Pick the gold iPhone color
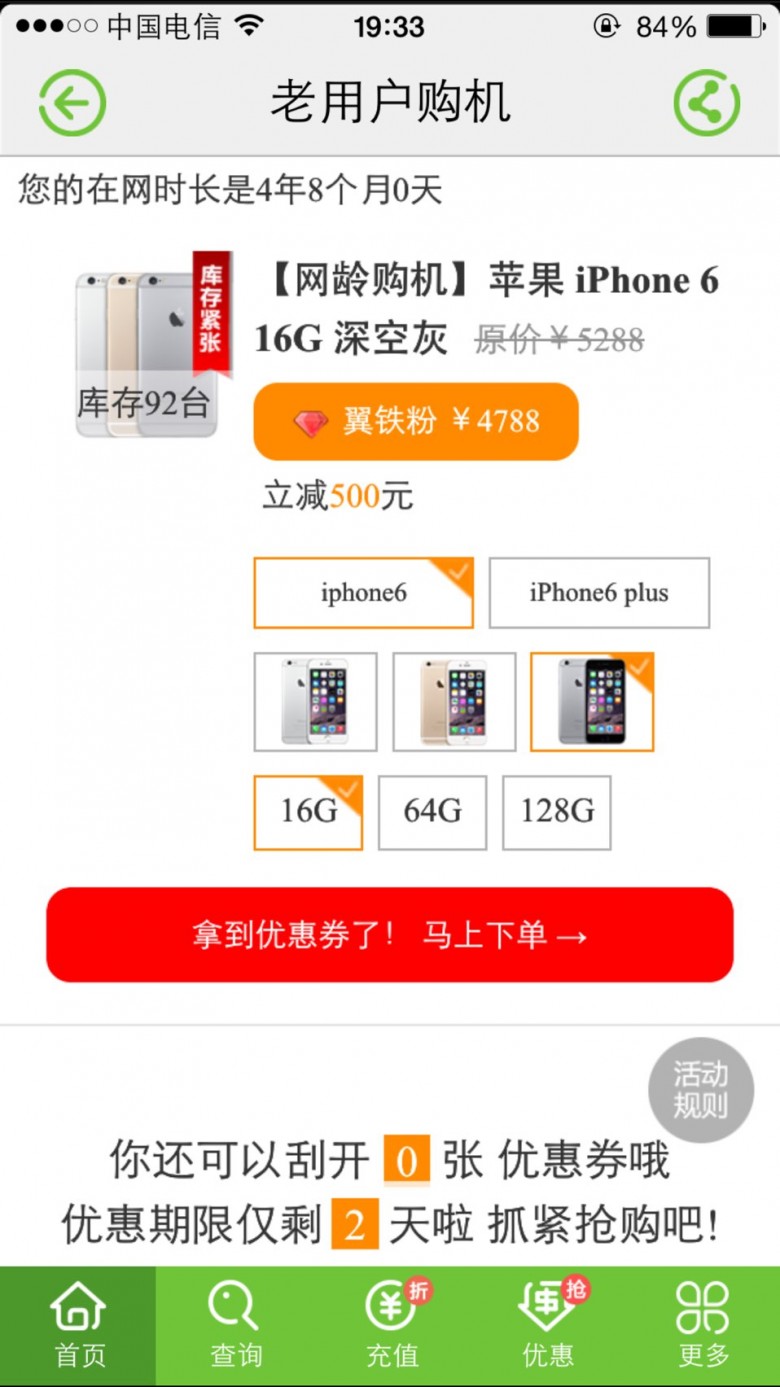 pyautogui.click(x=454, y=701)
